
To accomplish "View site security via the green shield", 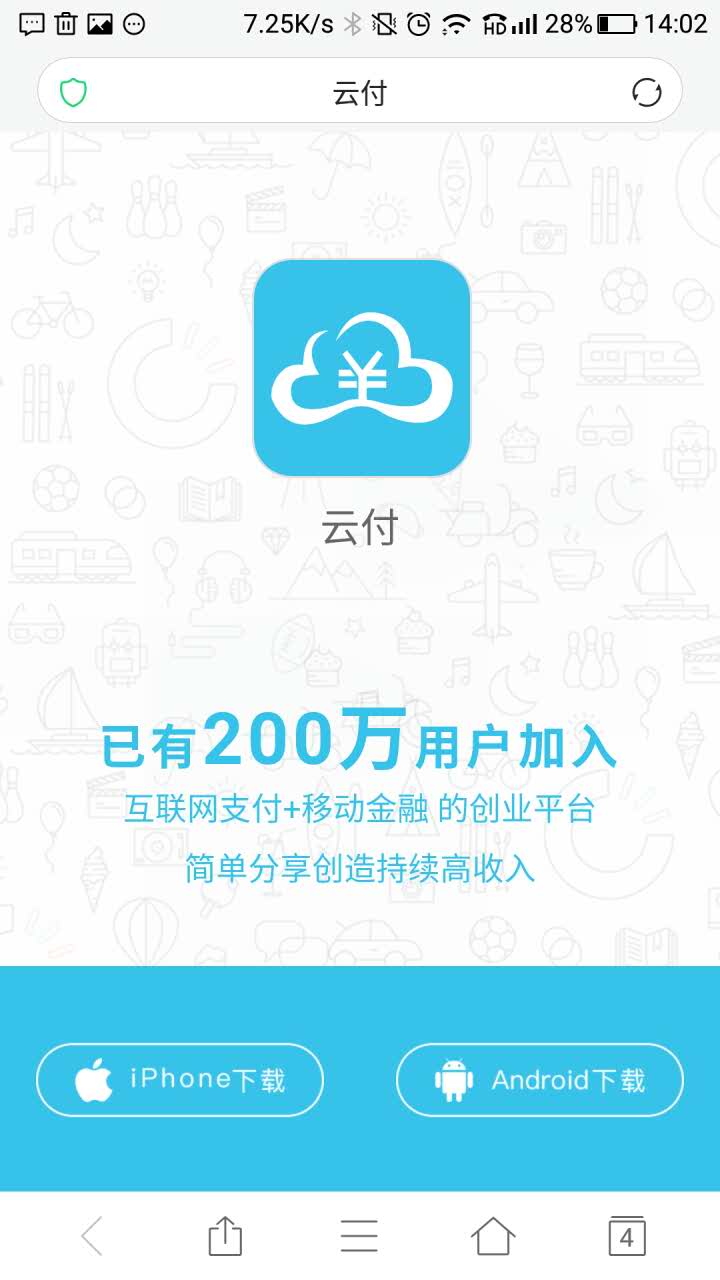I will pos(74,93).
